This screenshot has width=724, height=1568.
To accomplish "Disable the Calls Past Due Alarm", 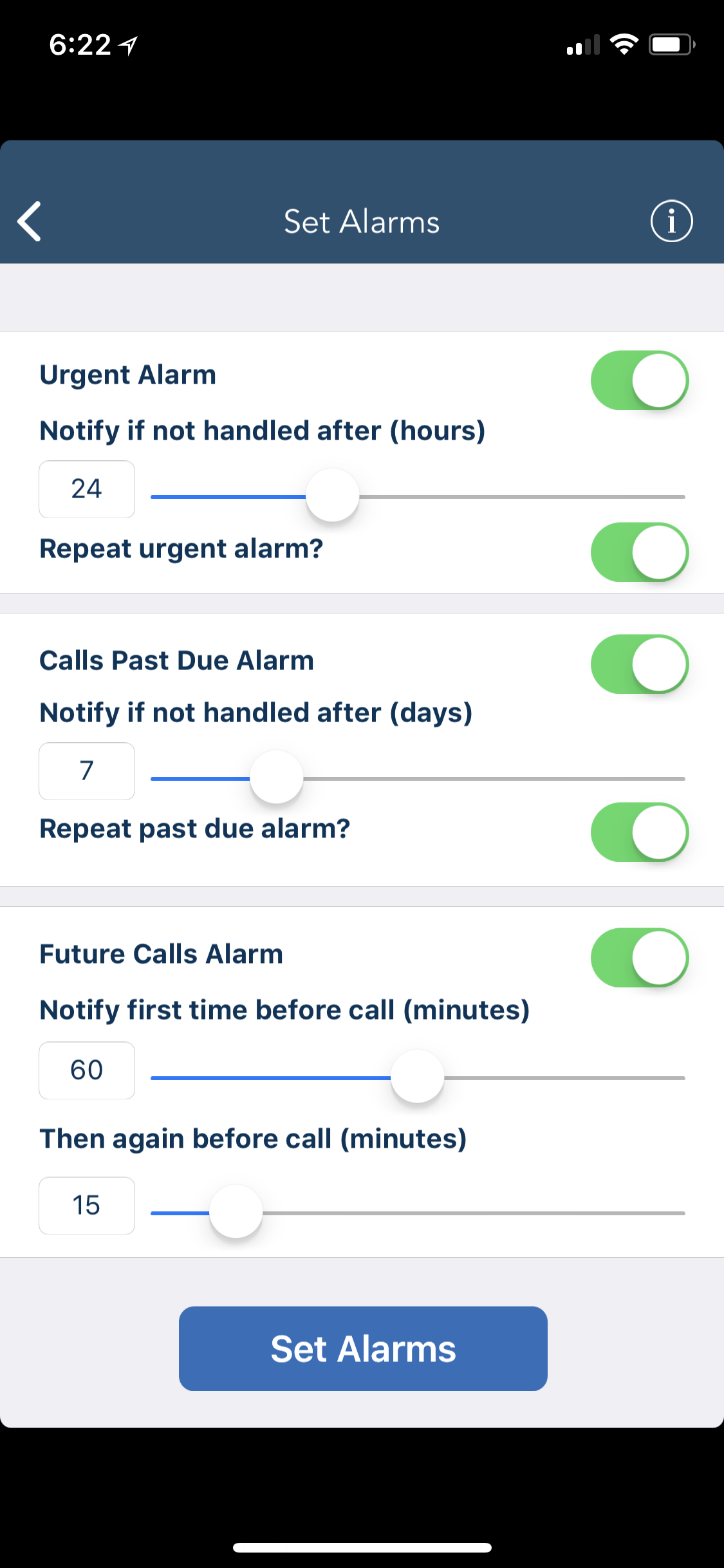I will [639, 664].
